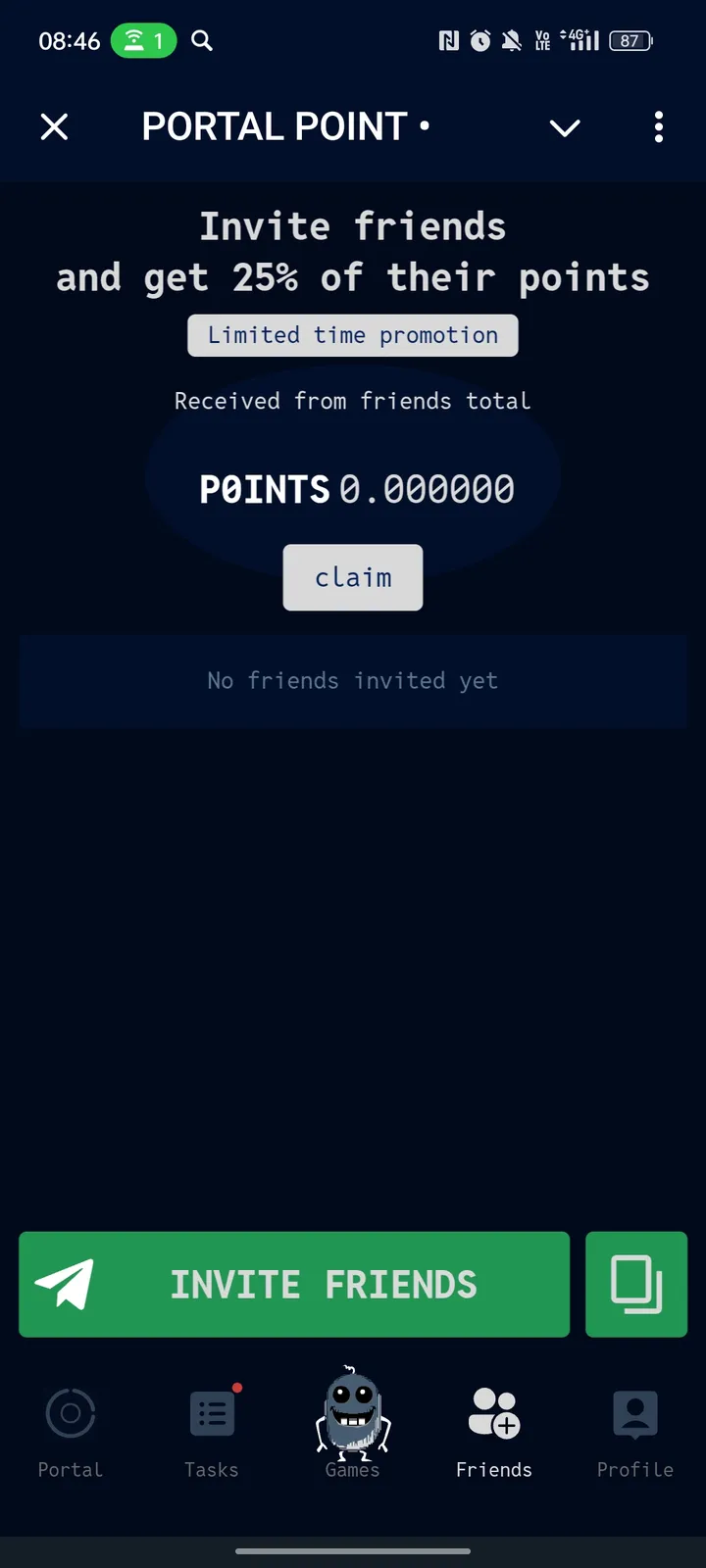Open the three-dot options menu
Screen dimensions: 706x1568
pos(659,127)
